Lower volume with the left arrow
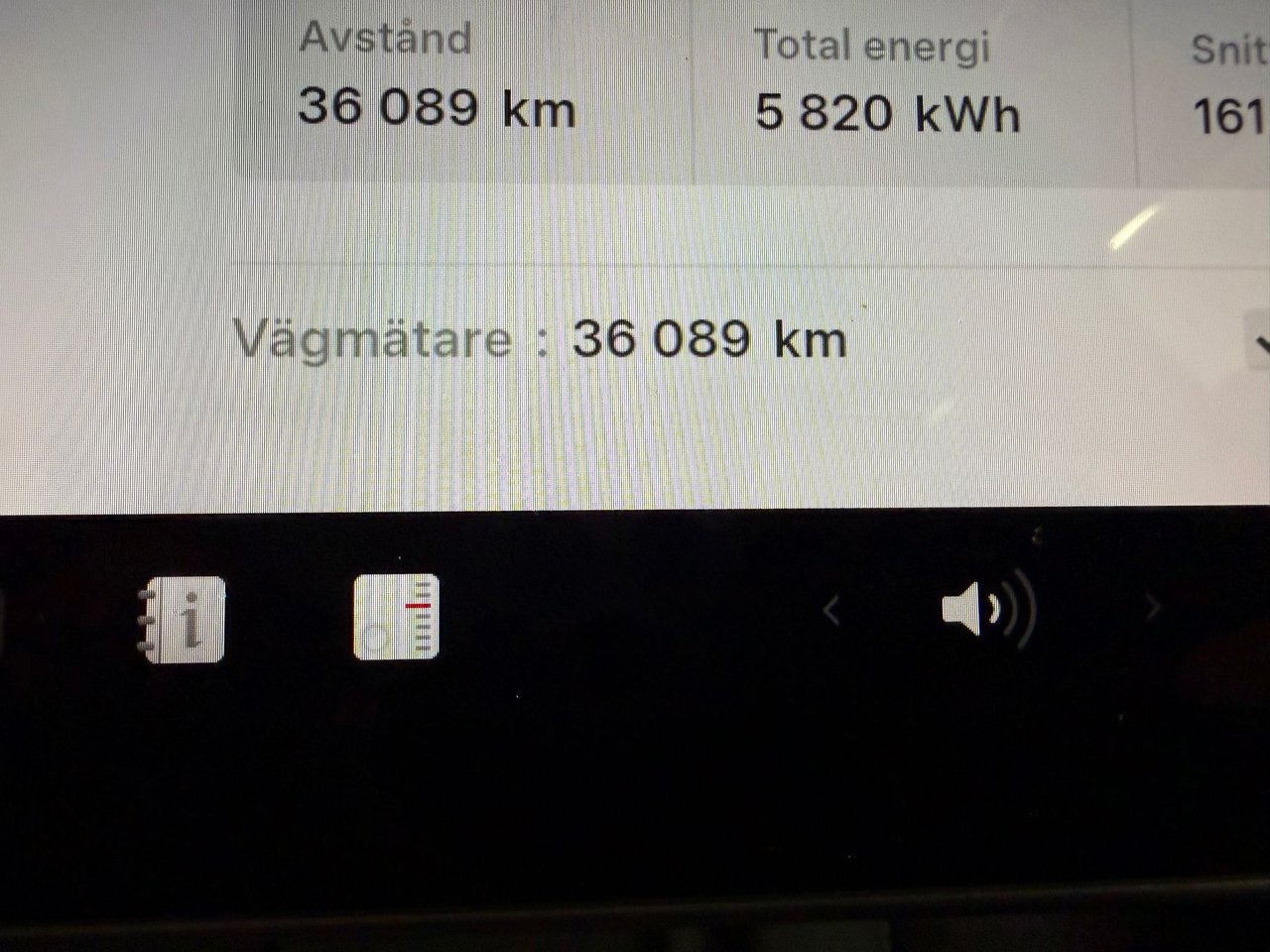 (831, 610)
